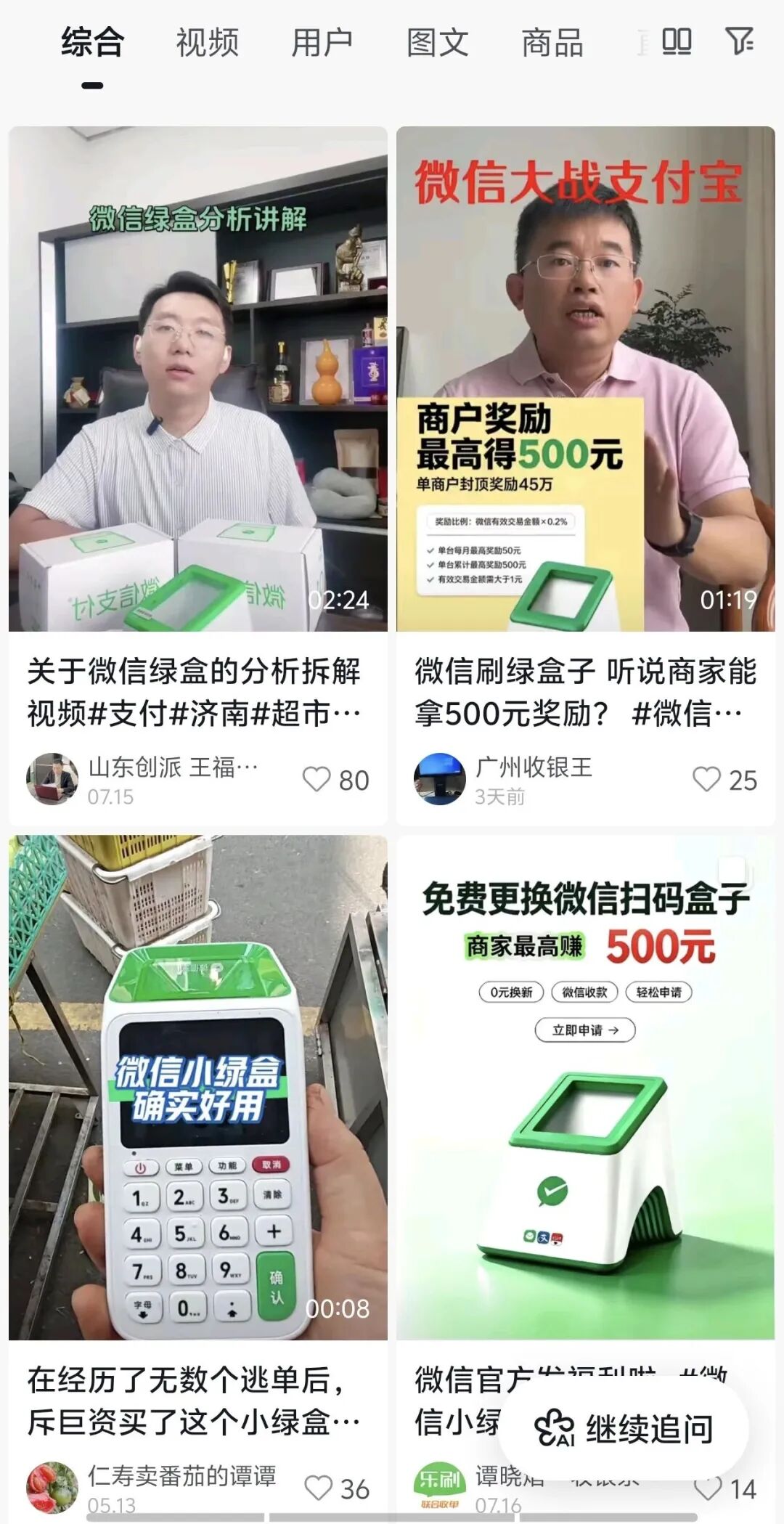
Task: Switch to the 视频 tab
Action: [208, 43]
